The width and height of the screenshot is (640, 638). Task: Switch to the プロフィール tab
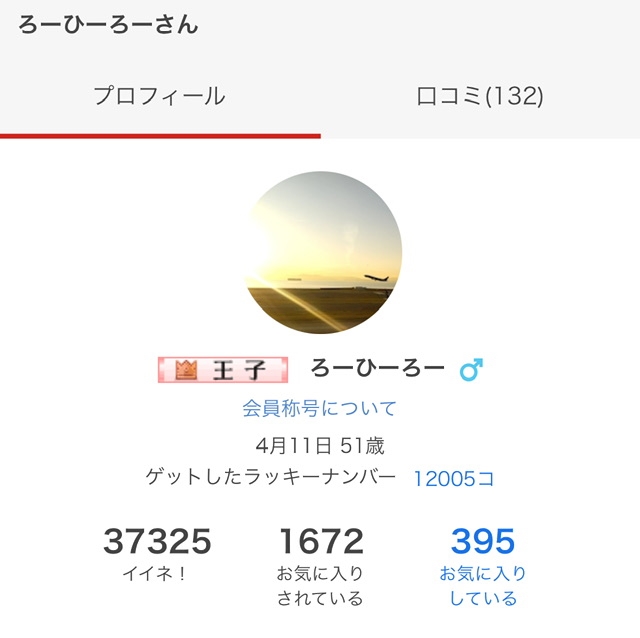[159, 97]
